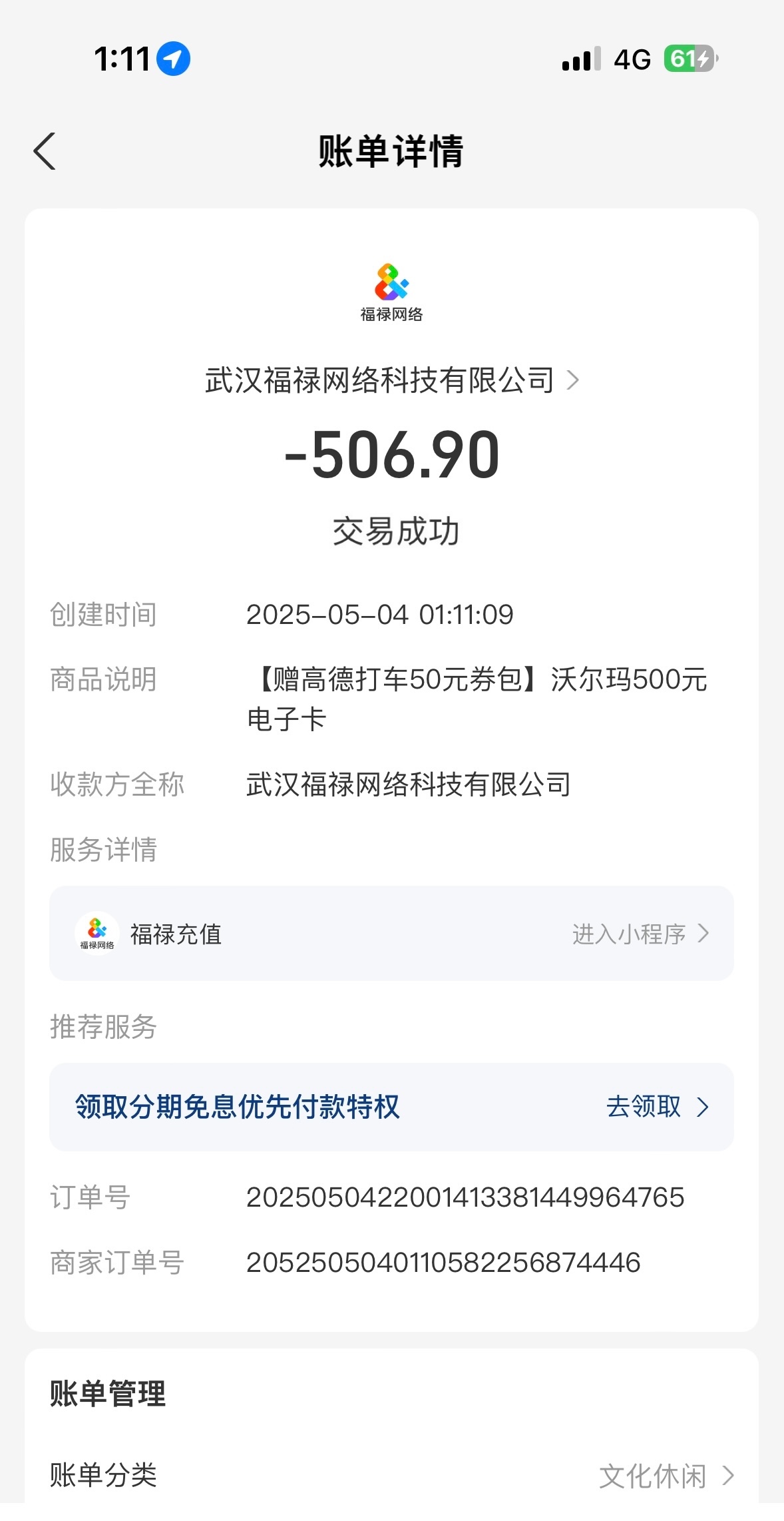Tap 武汉福禄网络科技有限公司 merchant name
Screen dimensions: 784x1521
click(379, 381)
